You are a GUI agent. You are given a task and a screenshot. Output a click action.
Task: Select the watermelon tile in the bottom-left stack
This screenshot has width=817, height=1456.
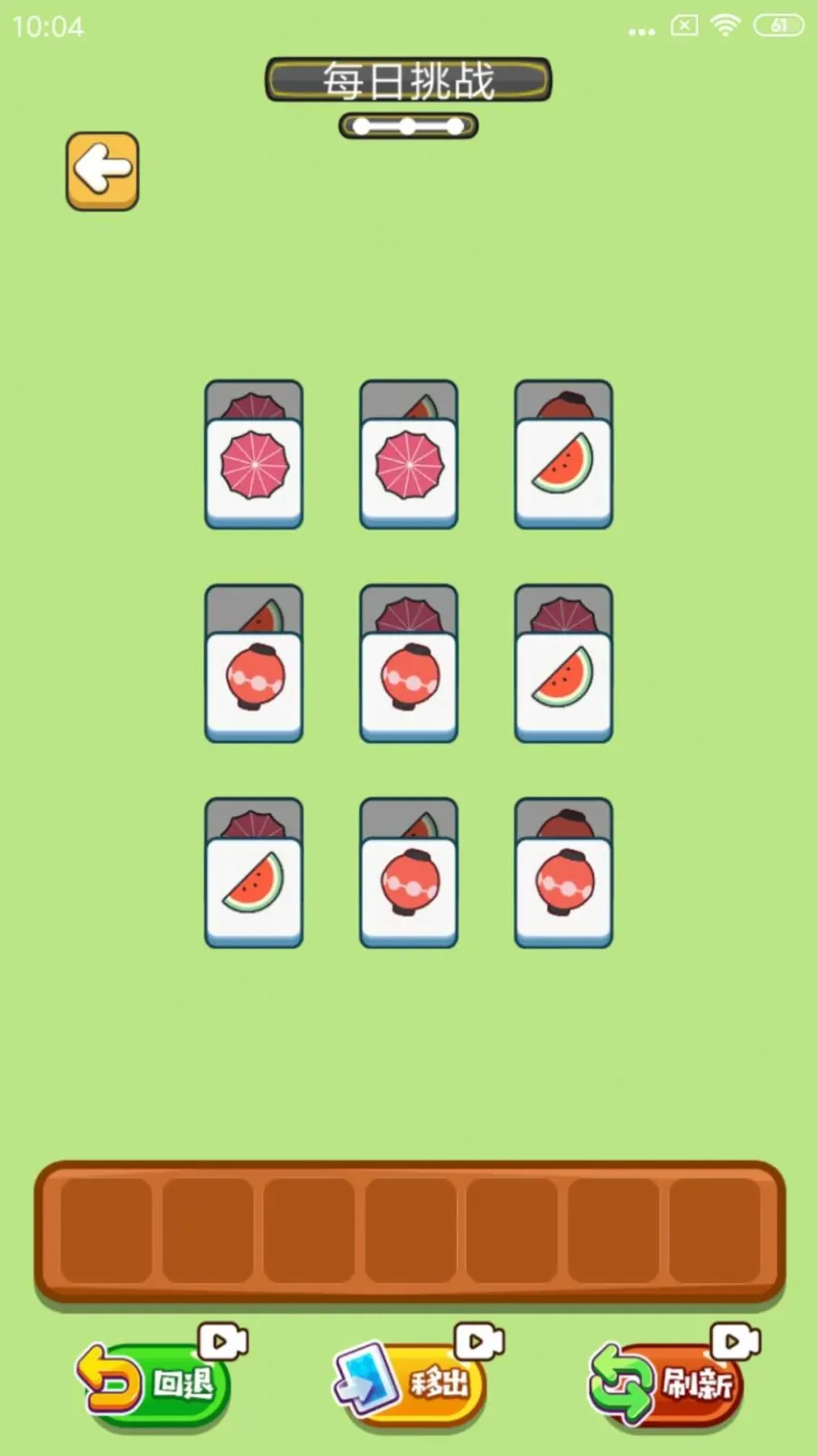(x=254, y=886)
